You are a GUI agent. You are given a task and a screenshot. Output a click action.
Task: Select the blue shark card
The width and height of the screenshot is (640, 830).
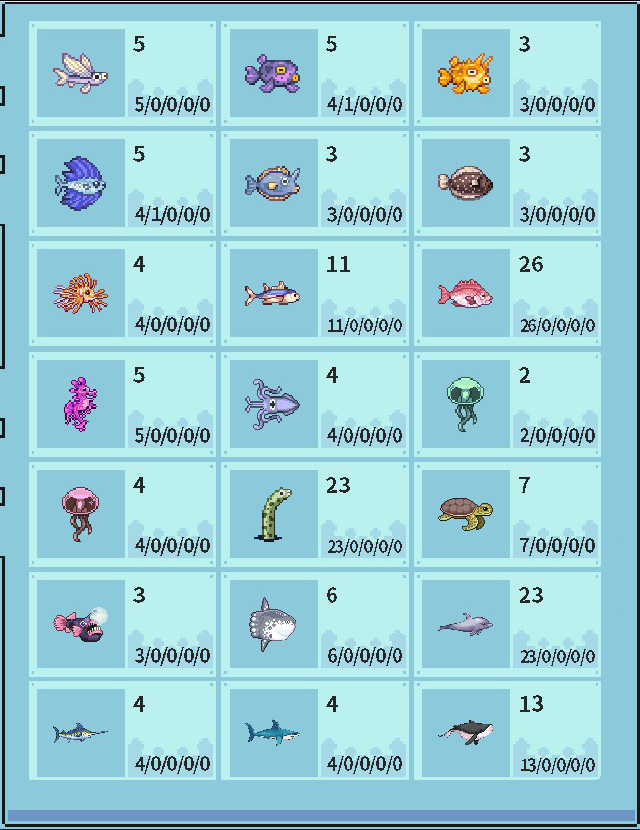[x=314, y=732]
